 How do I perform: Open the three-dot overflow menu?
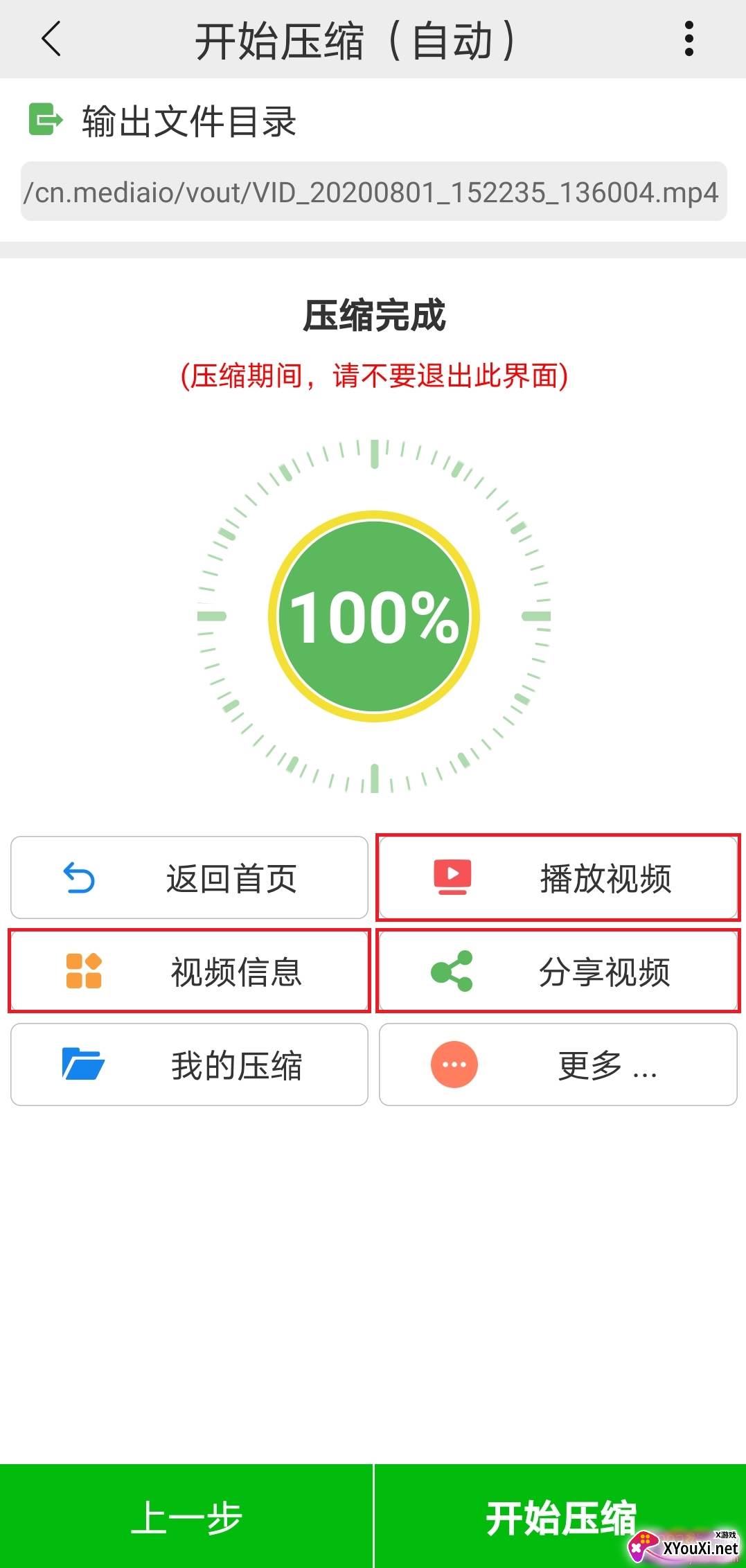coord(688,39)
